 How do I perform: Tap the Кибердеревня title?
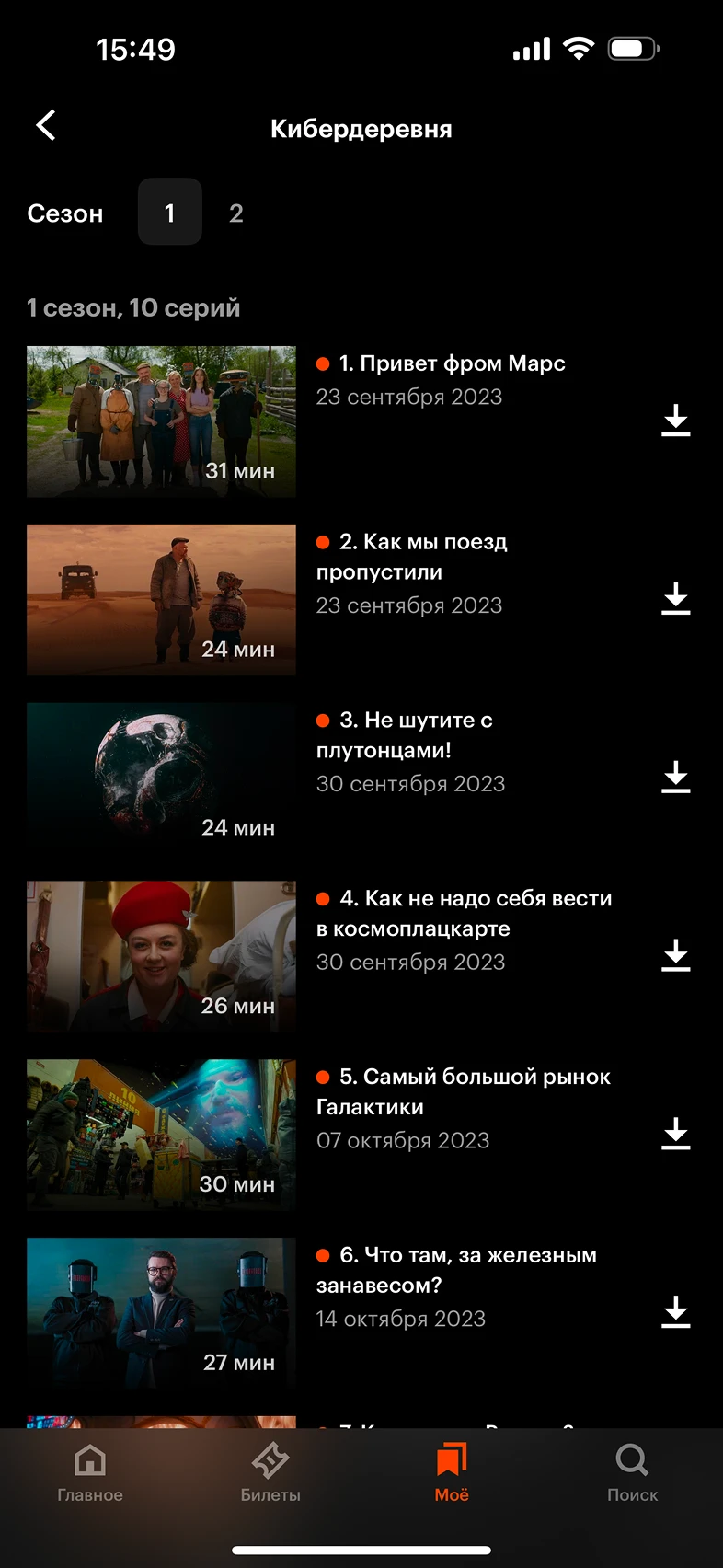pyautogui.click(x=361, y=129)
